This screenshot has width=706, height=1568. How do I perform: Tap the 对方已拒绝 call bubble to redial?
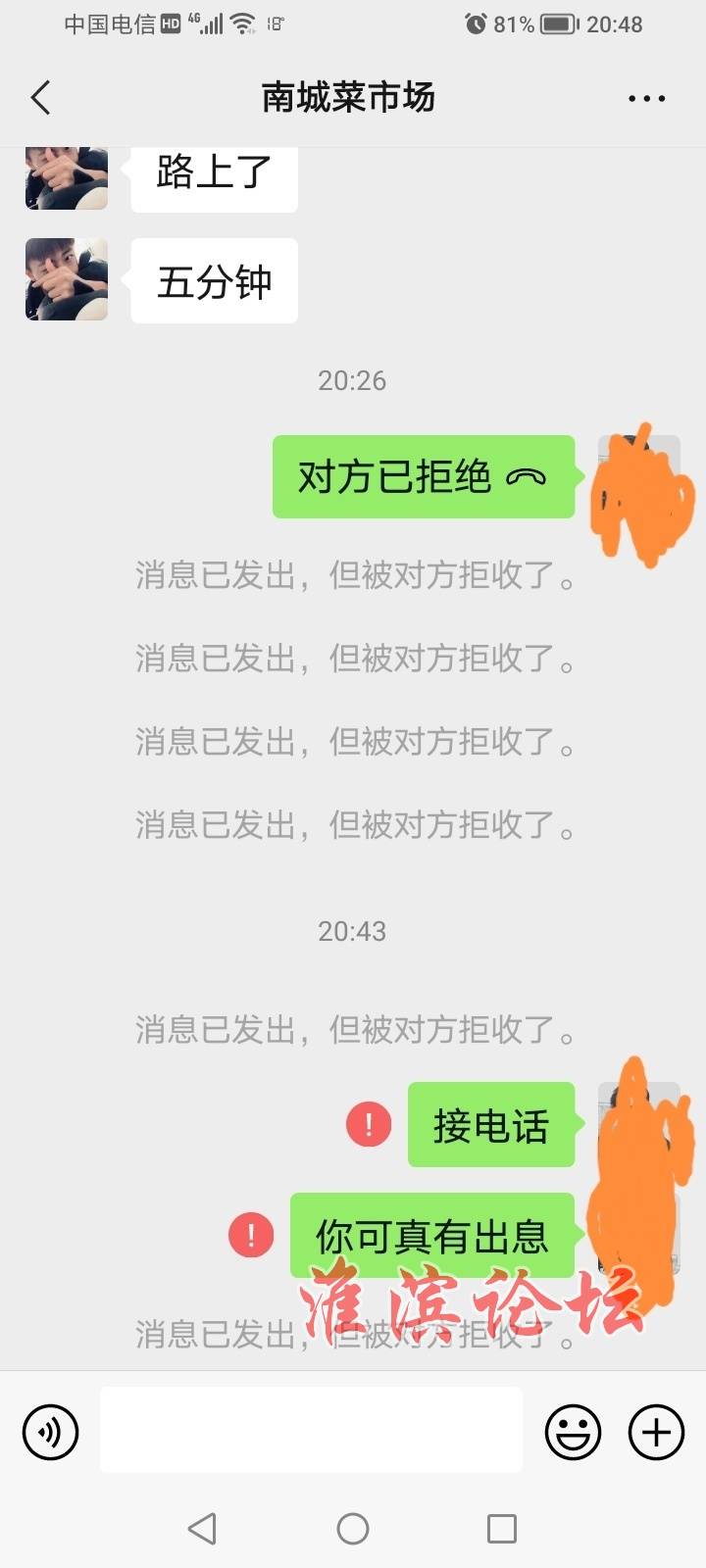pyautogui.click(x=423, y=477)
